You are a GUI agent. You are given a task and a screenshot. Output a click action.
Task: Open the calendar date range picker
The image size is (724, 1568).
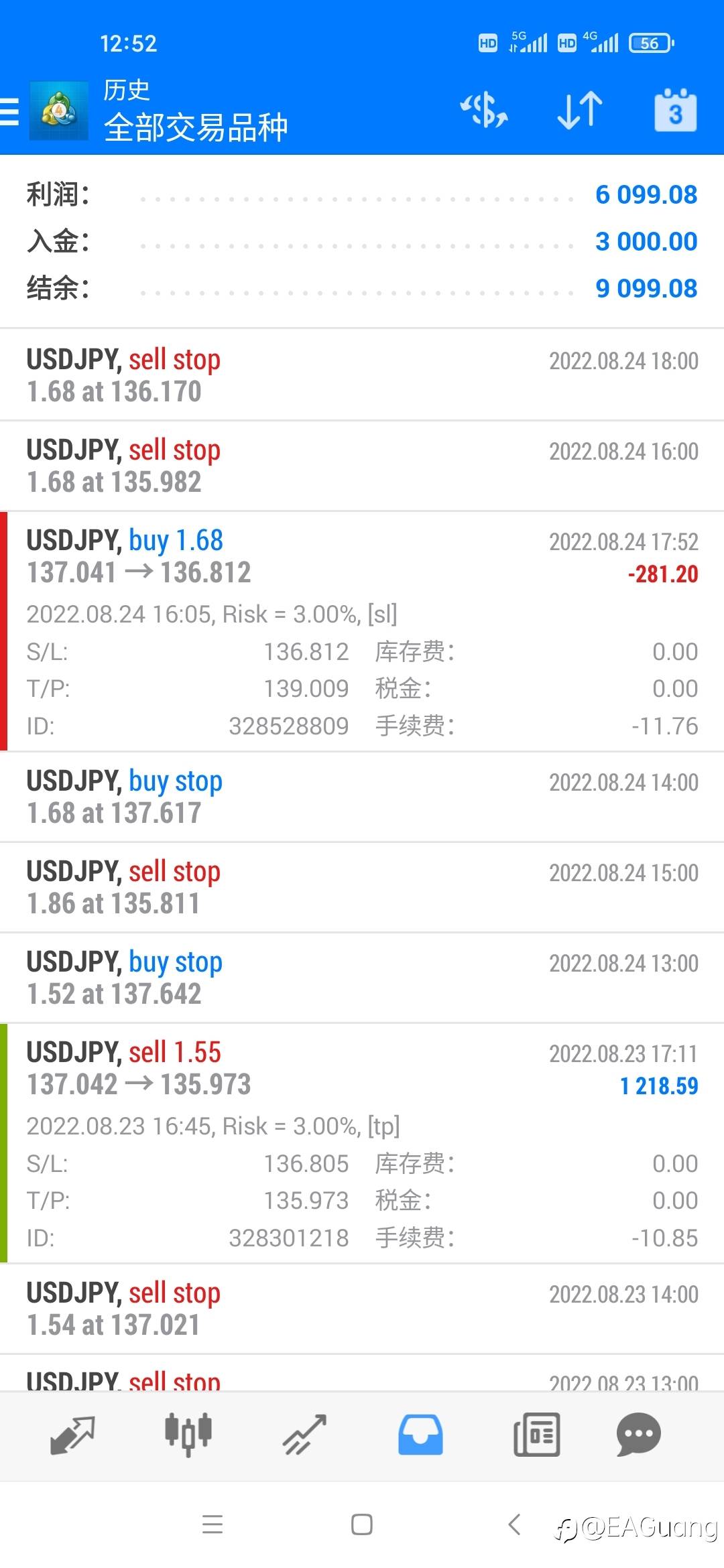[x=675, y=110]
